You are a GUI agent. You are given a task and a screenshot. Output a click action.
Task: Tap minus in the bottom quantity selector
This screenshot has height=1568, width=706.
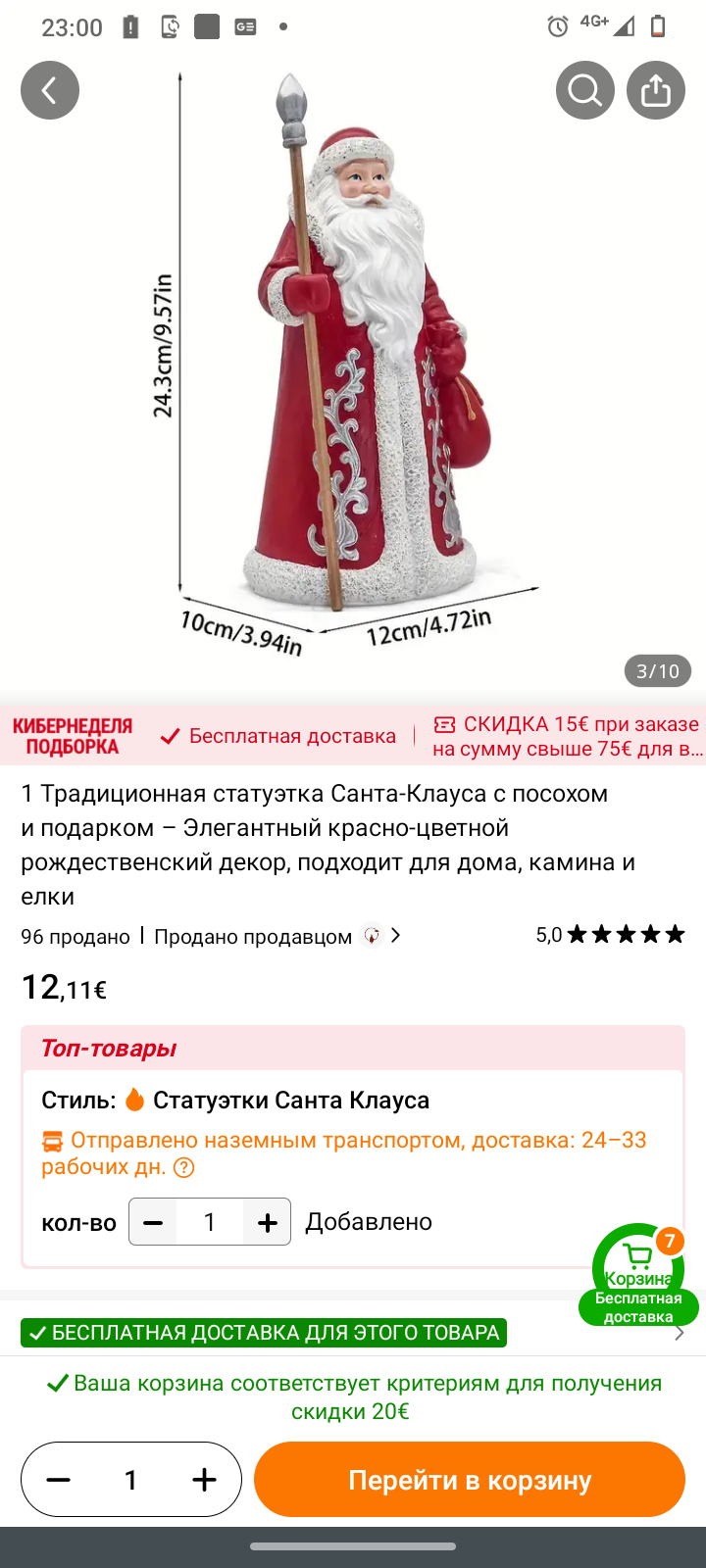point(59,1480)
